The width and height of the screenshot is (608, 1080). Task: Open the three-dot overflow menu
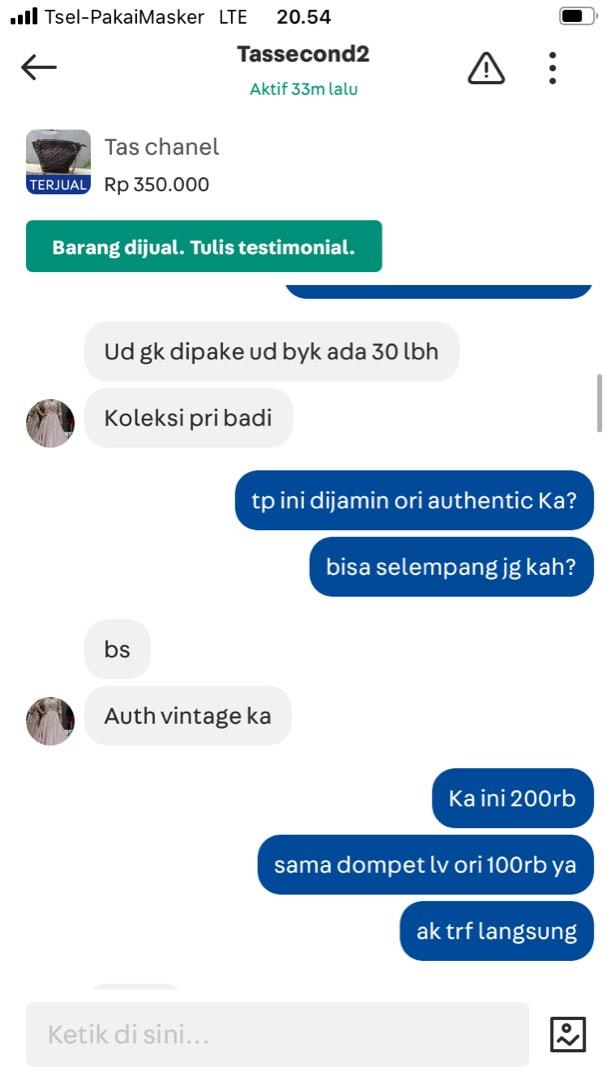point(552,68)
